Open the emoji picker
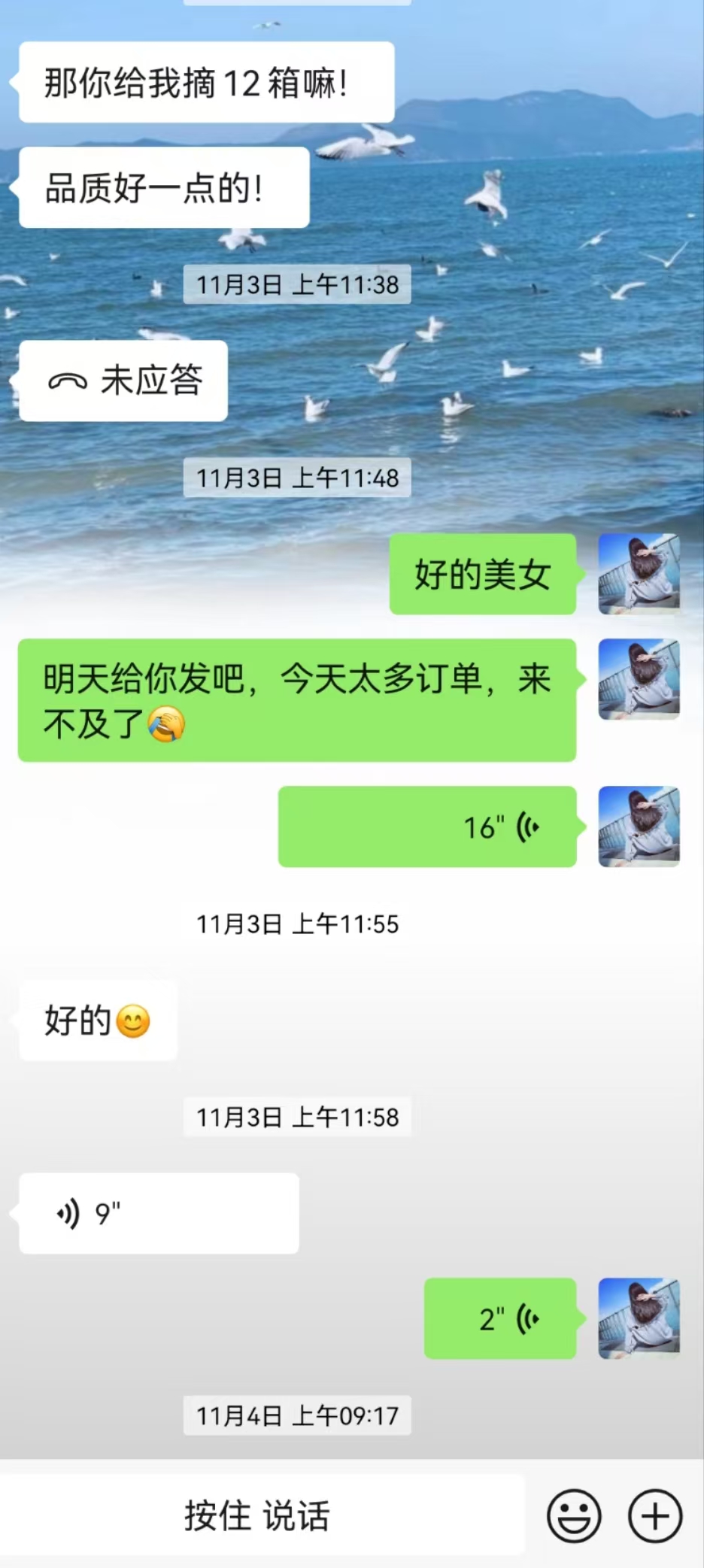The height and width of the screenshot is (1568, 704). click(x=574, y=1515)
